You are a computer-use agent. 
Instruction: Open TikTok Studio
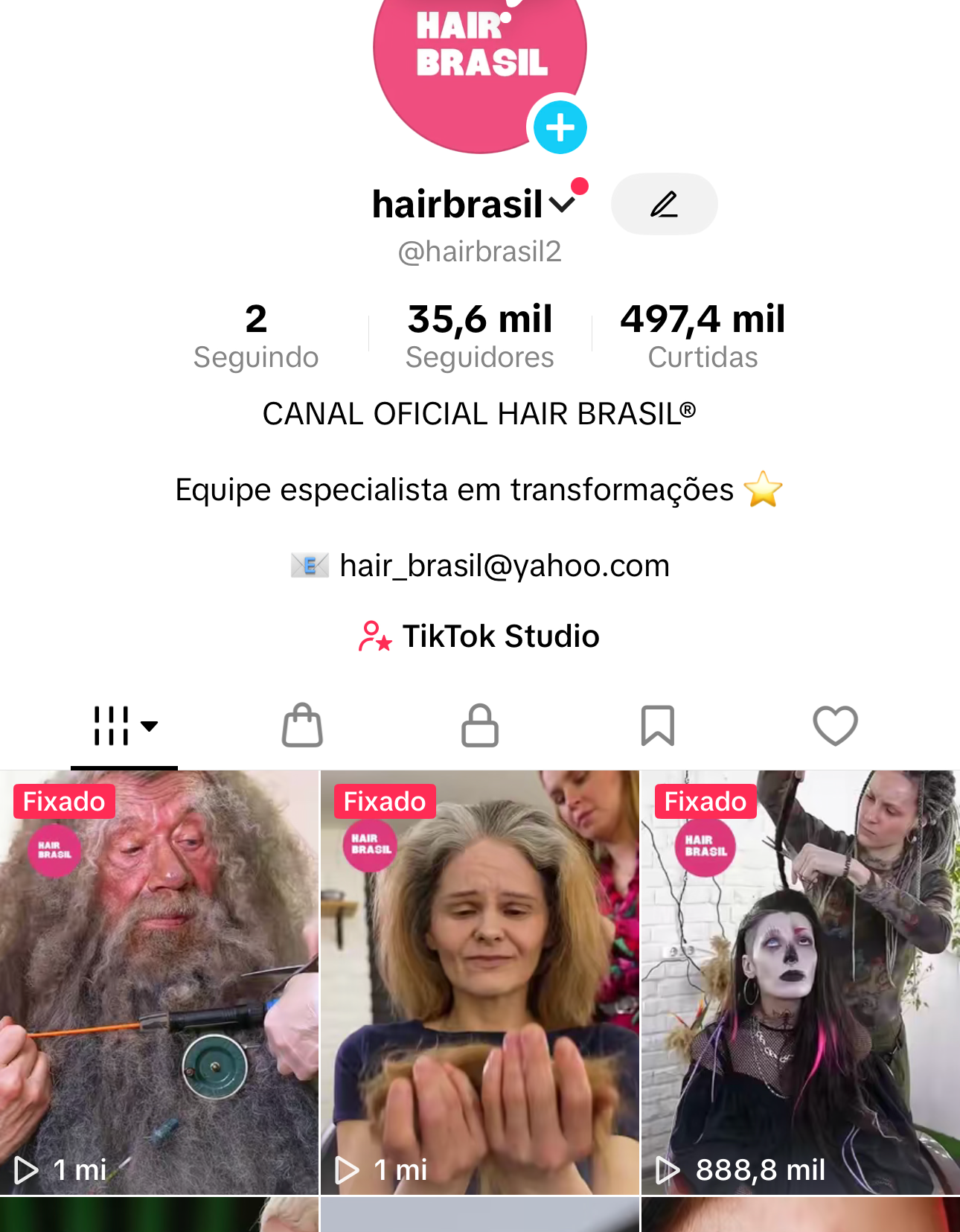pyautogui.click(x=480, y=636)
